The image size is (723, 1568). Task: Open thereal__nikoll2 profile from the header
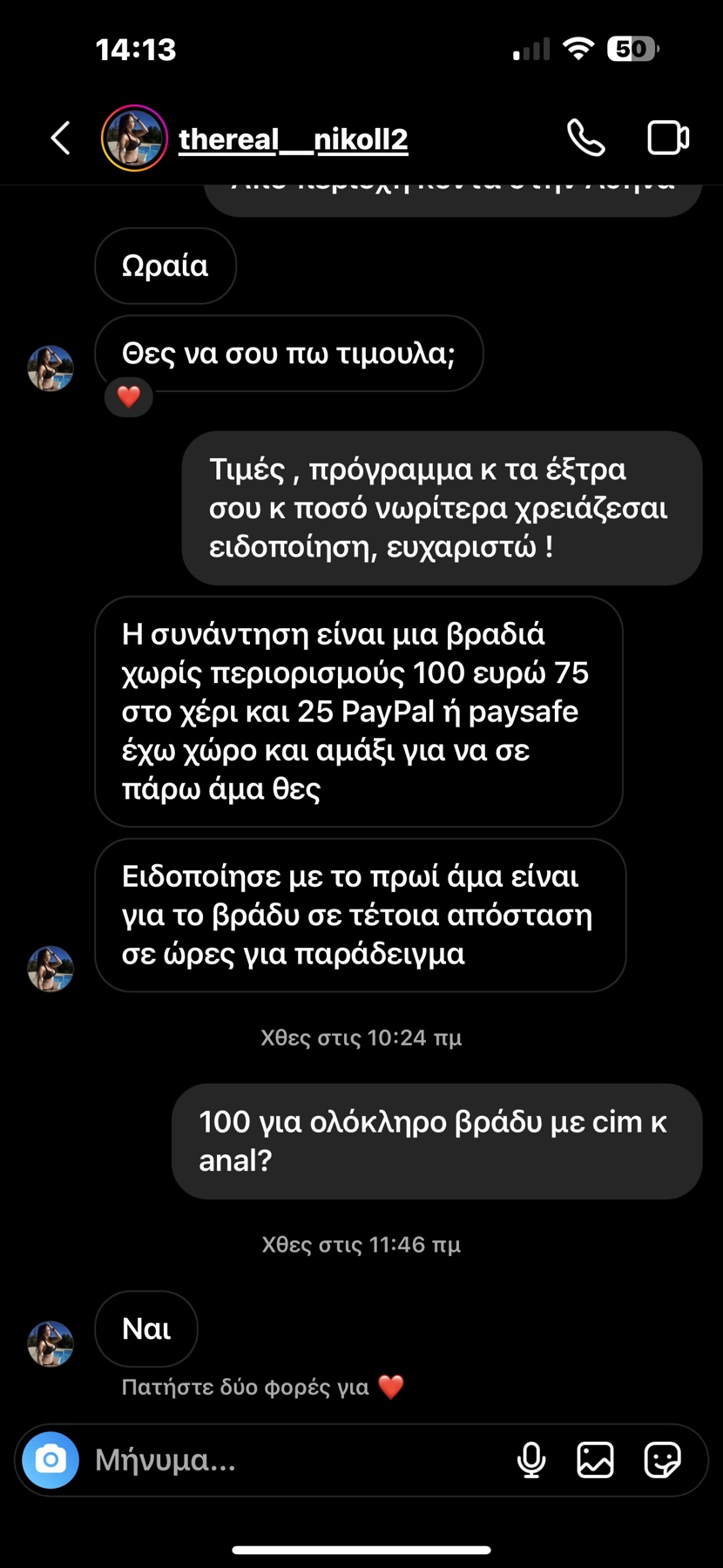pos(293,139)
